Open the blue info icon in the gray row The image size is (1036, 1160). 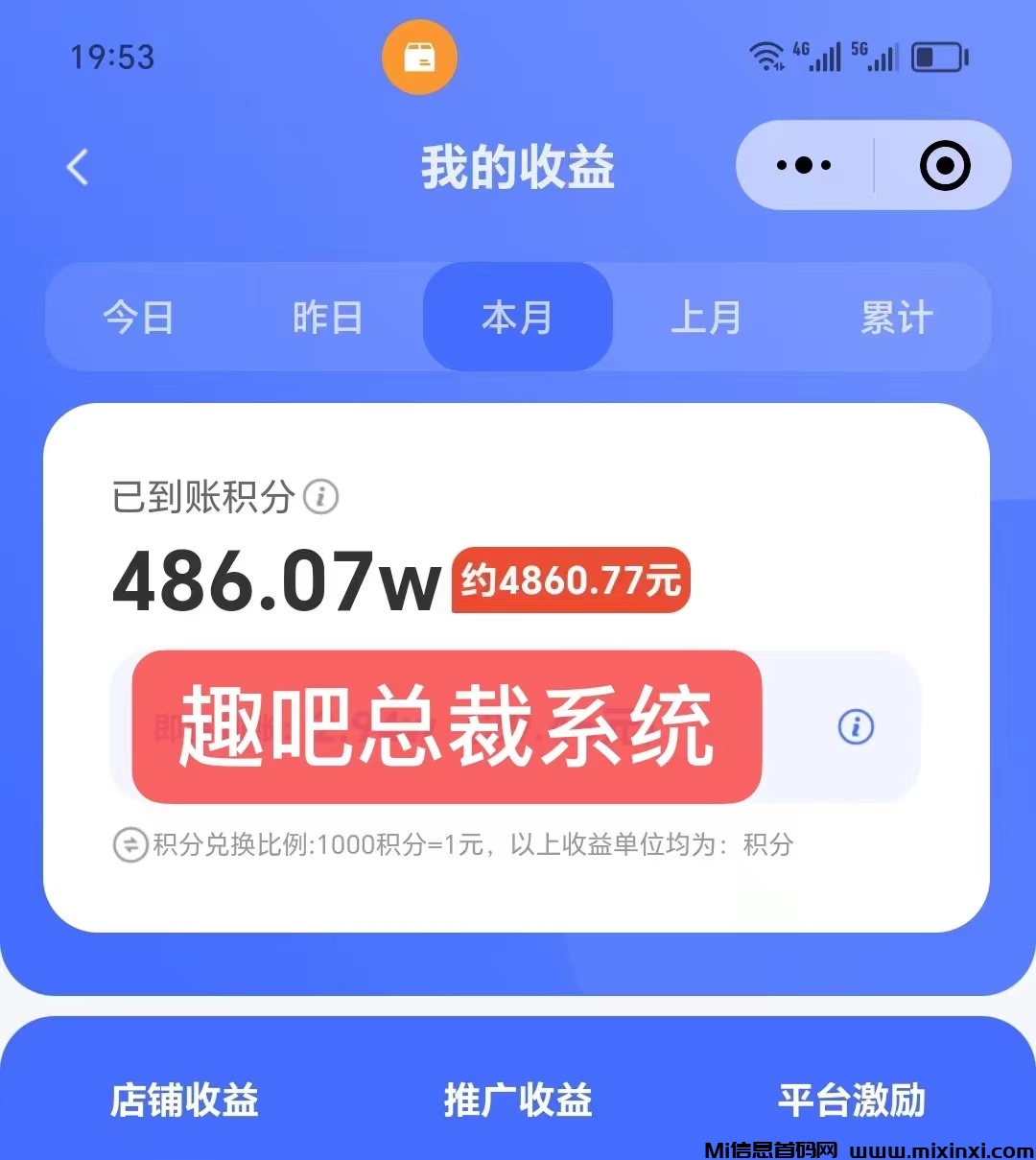(x=856, y=726)
